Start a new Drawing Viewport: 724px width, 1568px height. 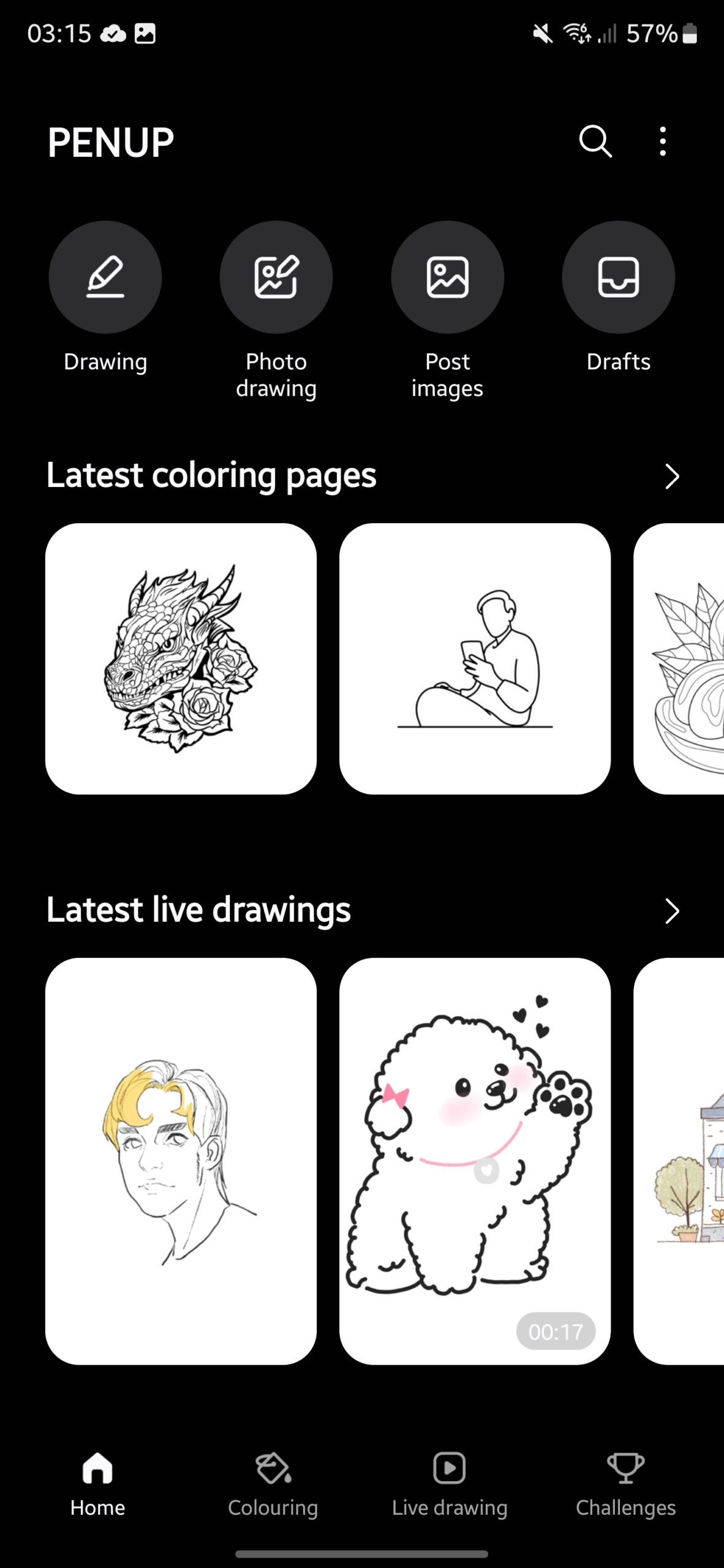105,277
